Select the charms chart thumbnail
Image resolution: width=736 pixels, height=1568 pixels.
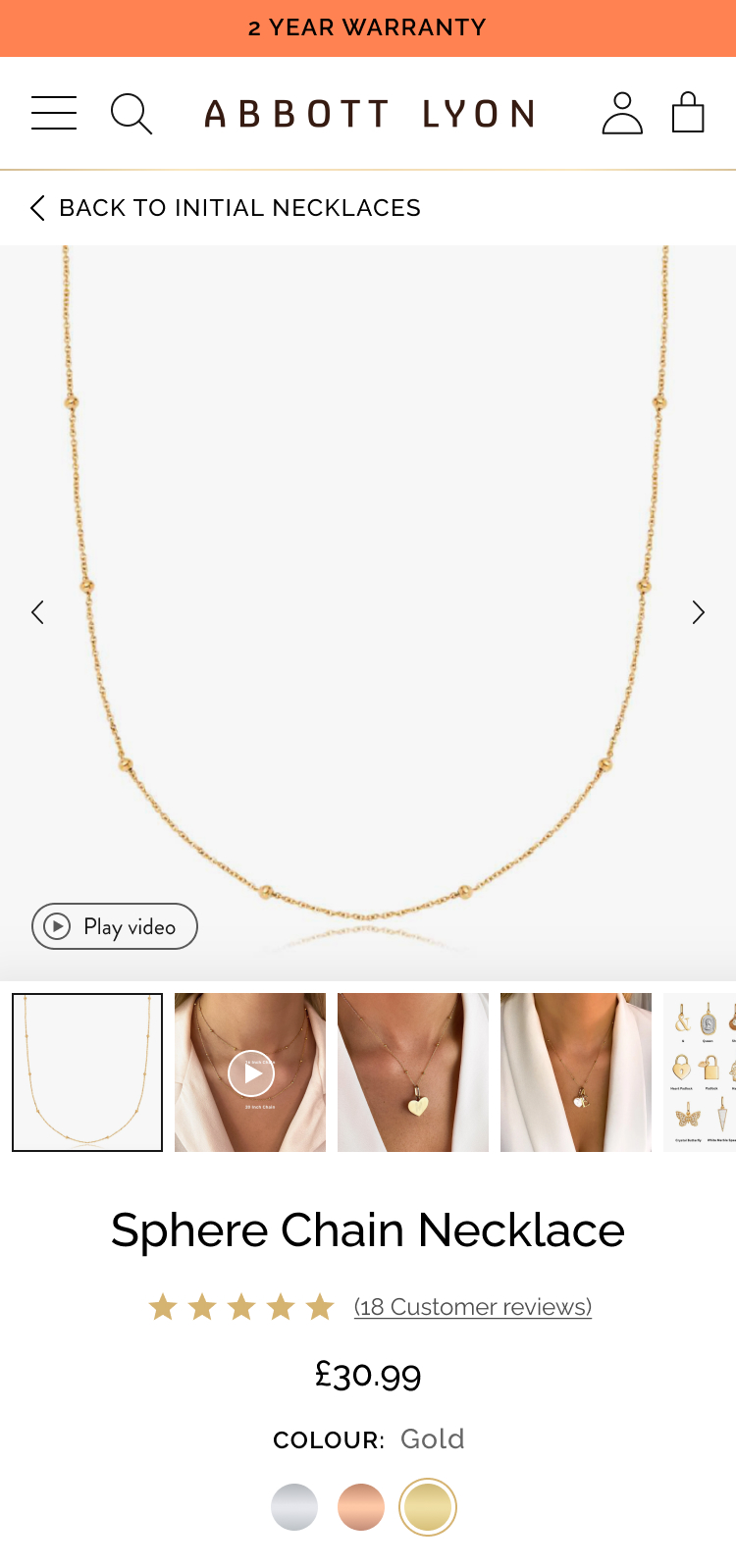click(702, 1072)
